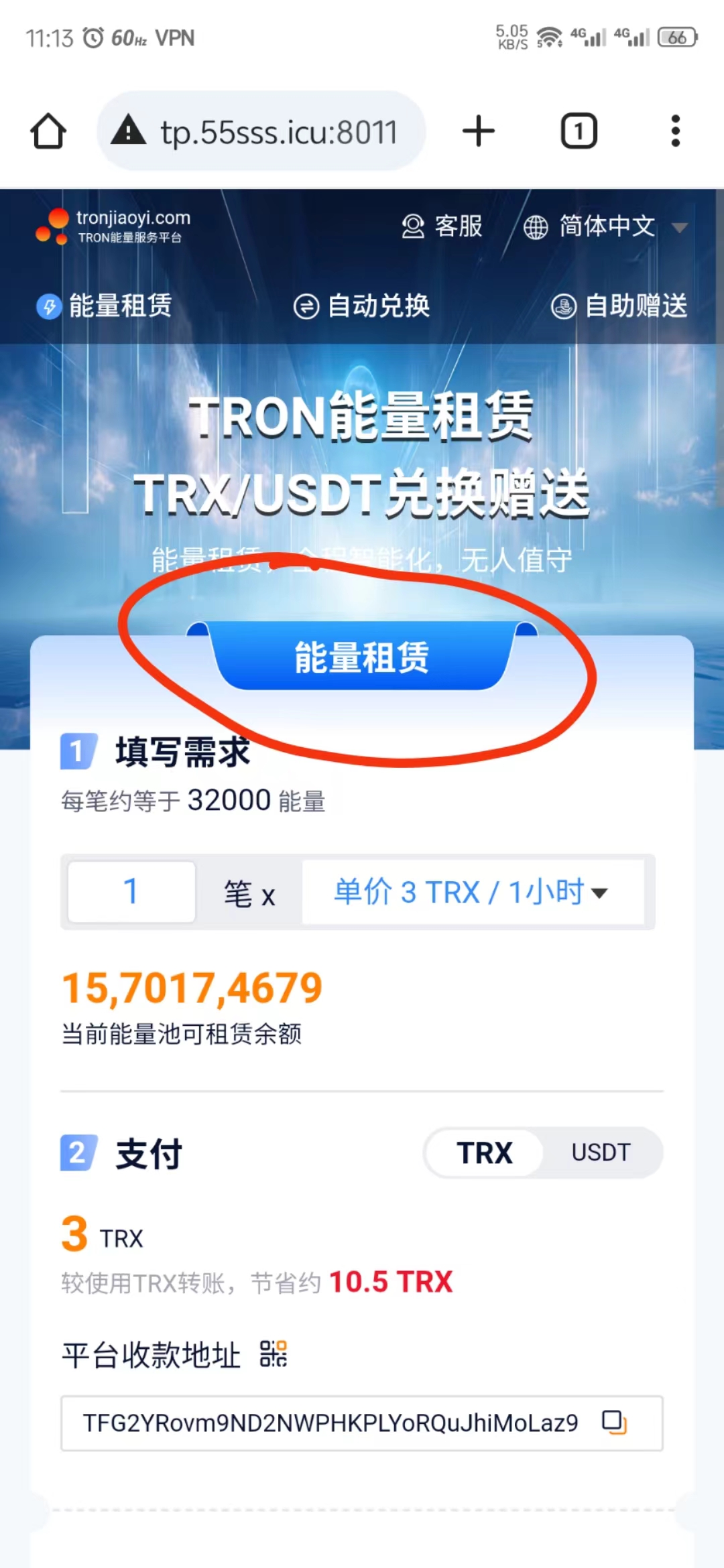Screen dimensions: 724x1568
Task: Contact 客服 customer service
Action: (x=442, y=226)
